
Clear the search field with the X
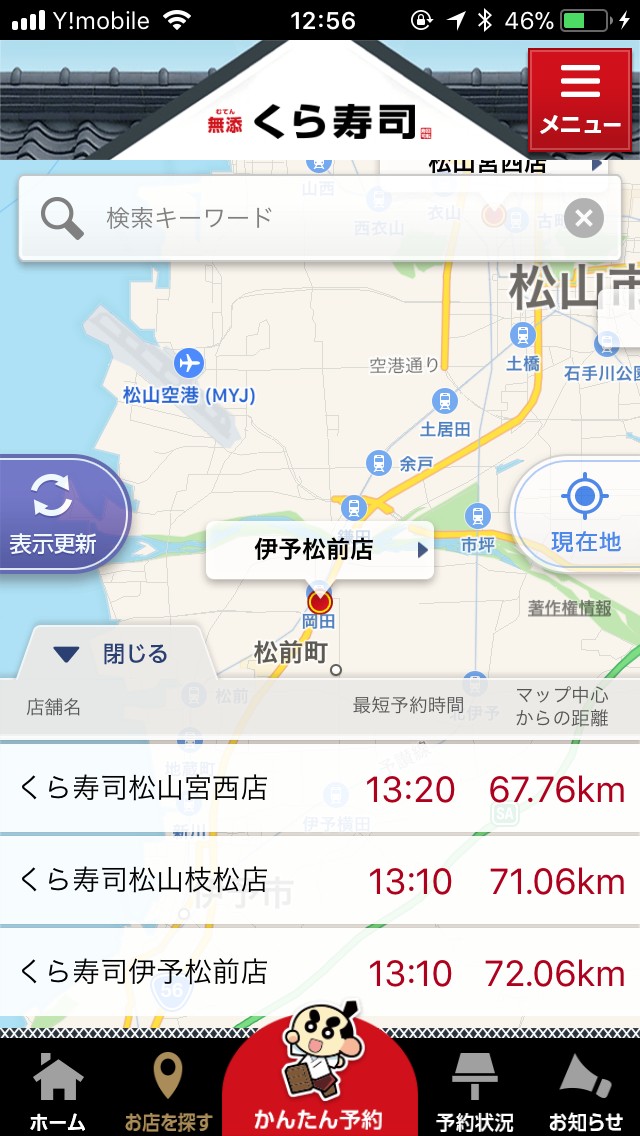[x=584, y=217]
